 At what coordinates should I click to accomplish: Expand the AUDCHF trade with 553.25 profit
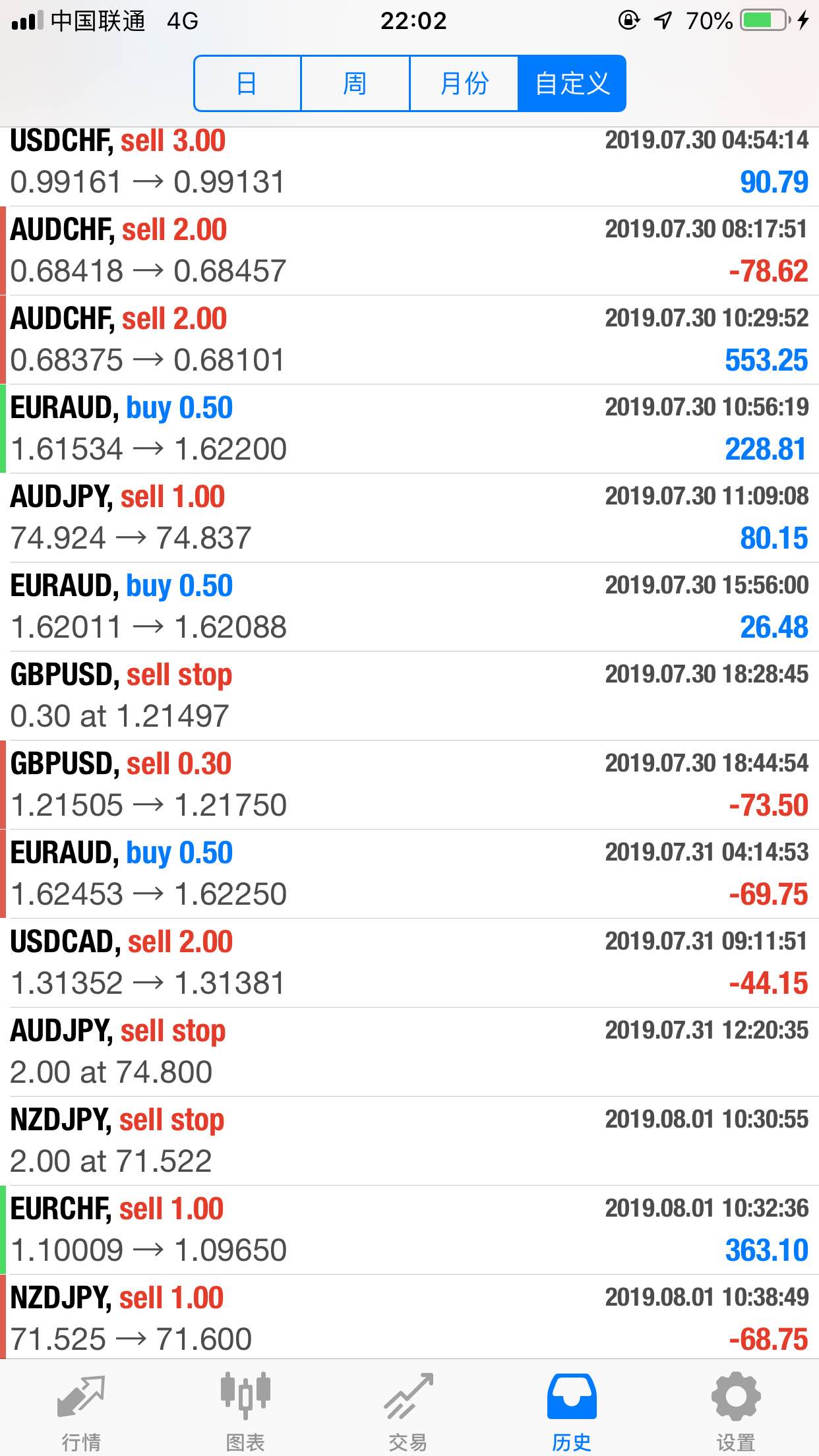[409, 340]
